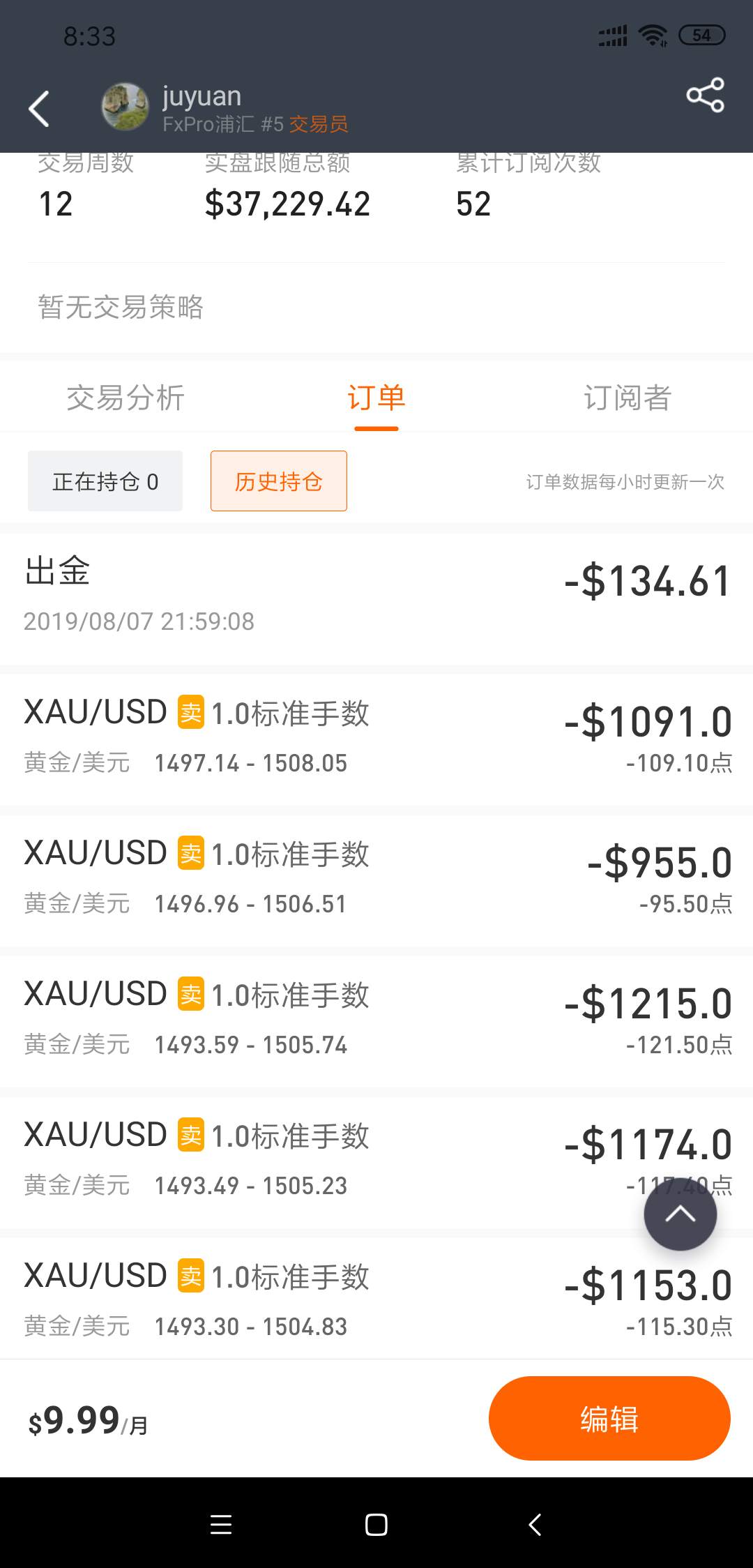Open the XAU/USD order losing $1215.0
The image size is (753, 1568).
click(x=376, y=1018)
